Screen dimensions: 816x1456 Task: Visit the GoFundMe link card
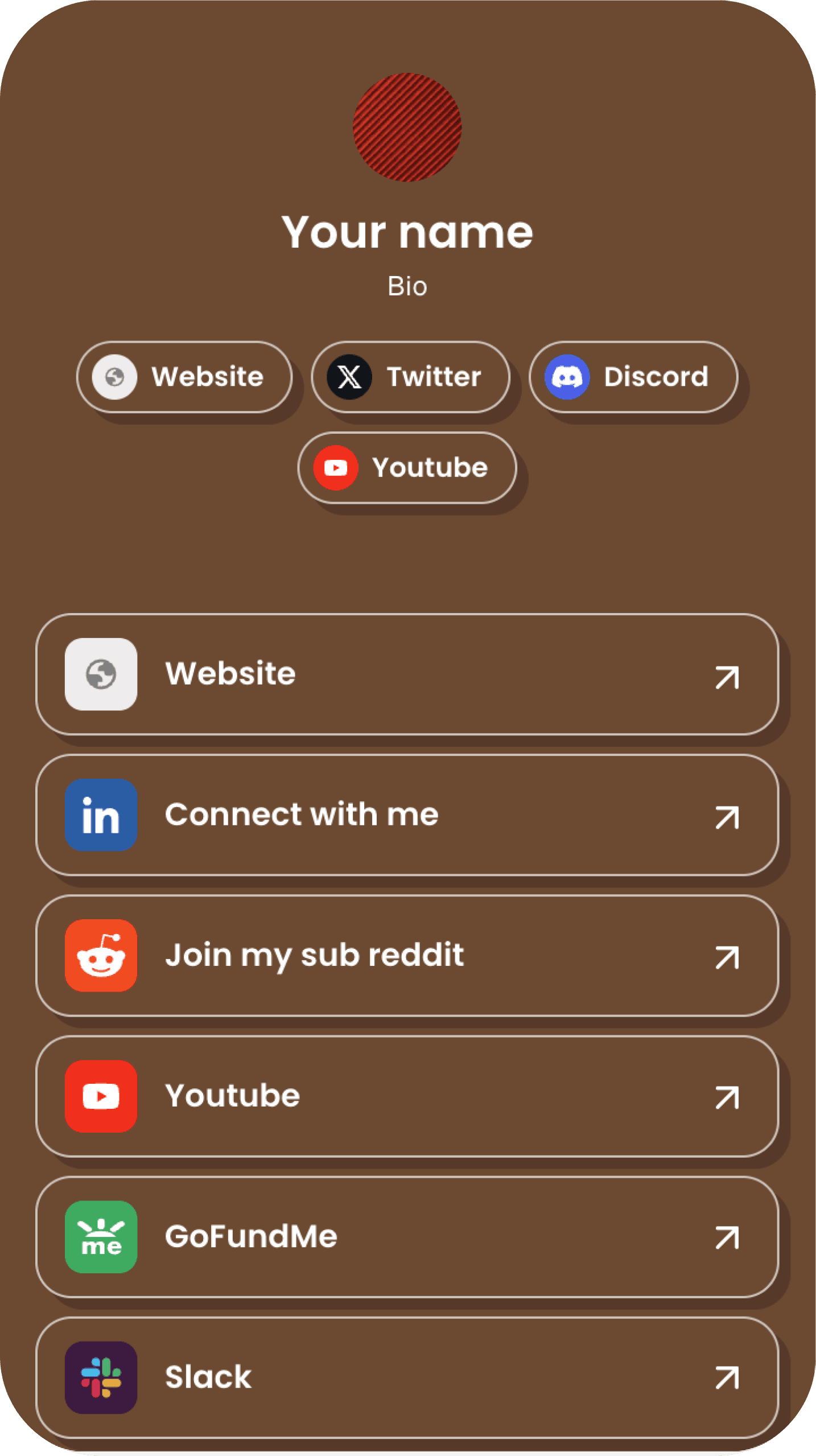click(x=407, y=1236)
